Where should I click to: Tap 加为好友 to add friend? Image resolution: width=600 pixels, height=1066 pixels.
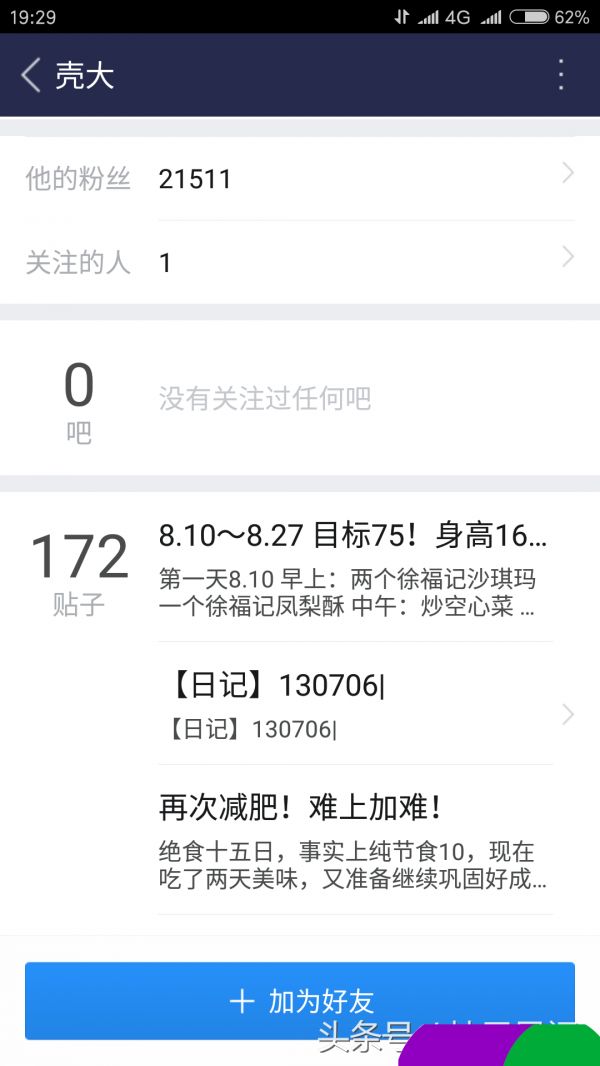tap(300, 1001)
